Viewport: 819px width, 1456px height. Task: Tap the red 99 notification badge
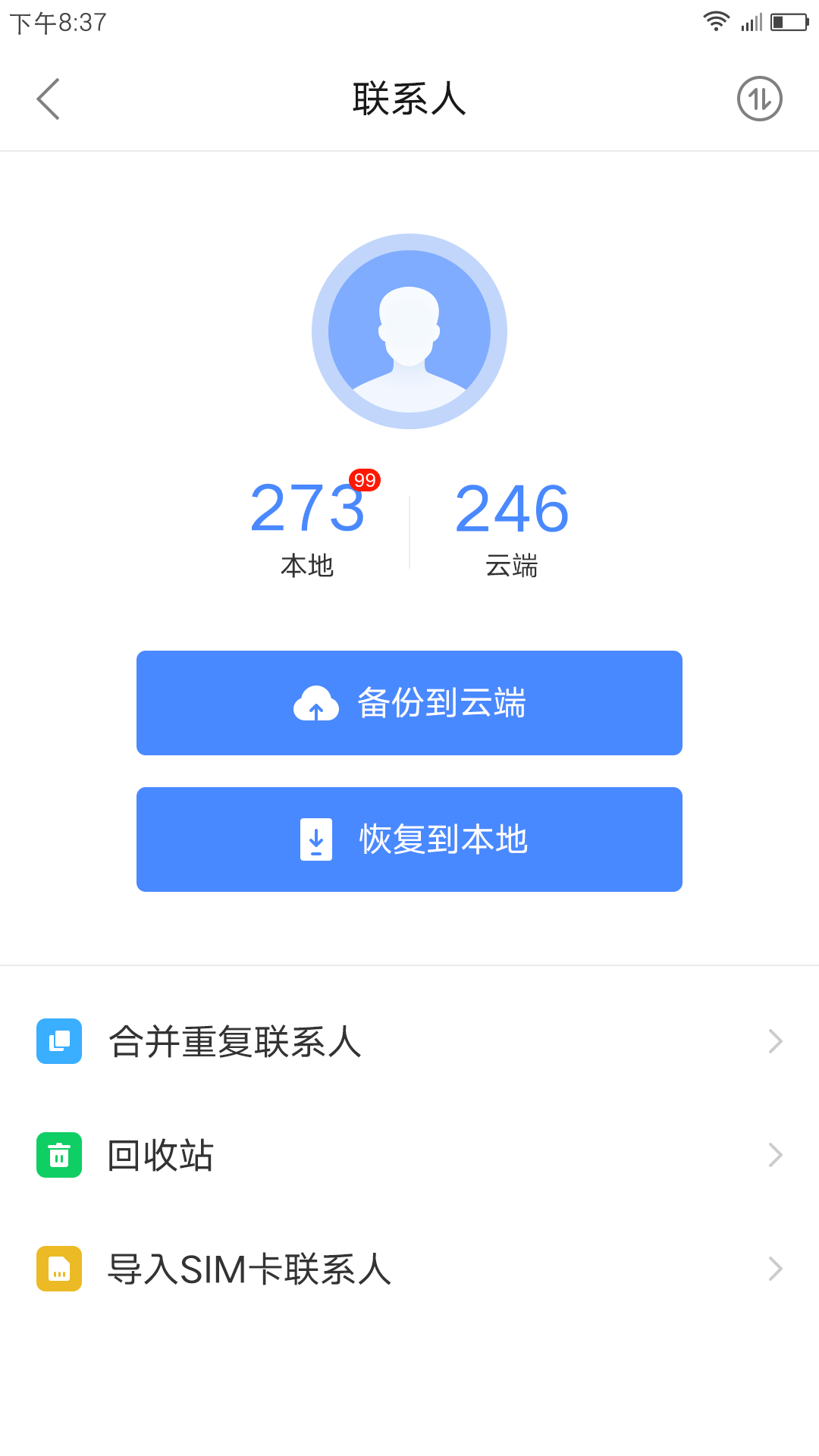click(x=364, y=479)
